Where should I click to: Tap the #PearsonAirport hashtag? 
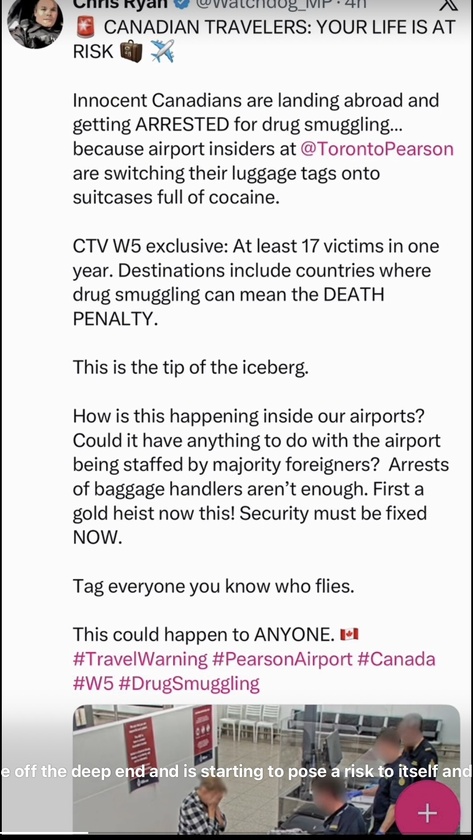(x=282, y=659)
